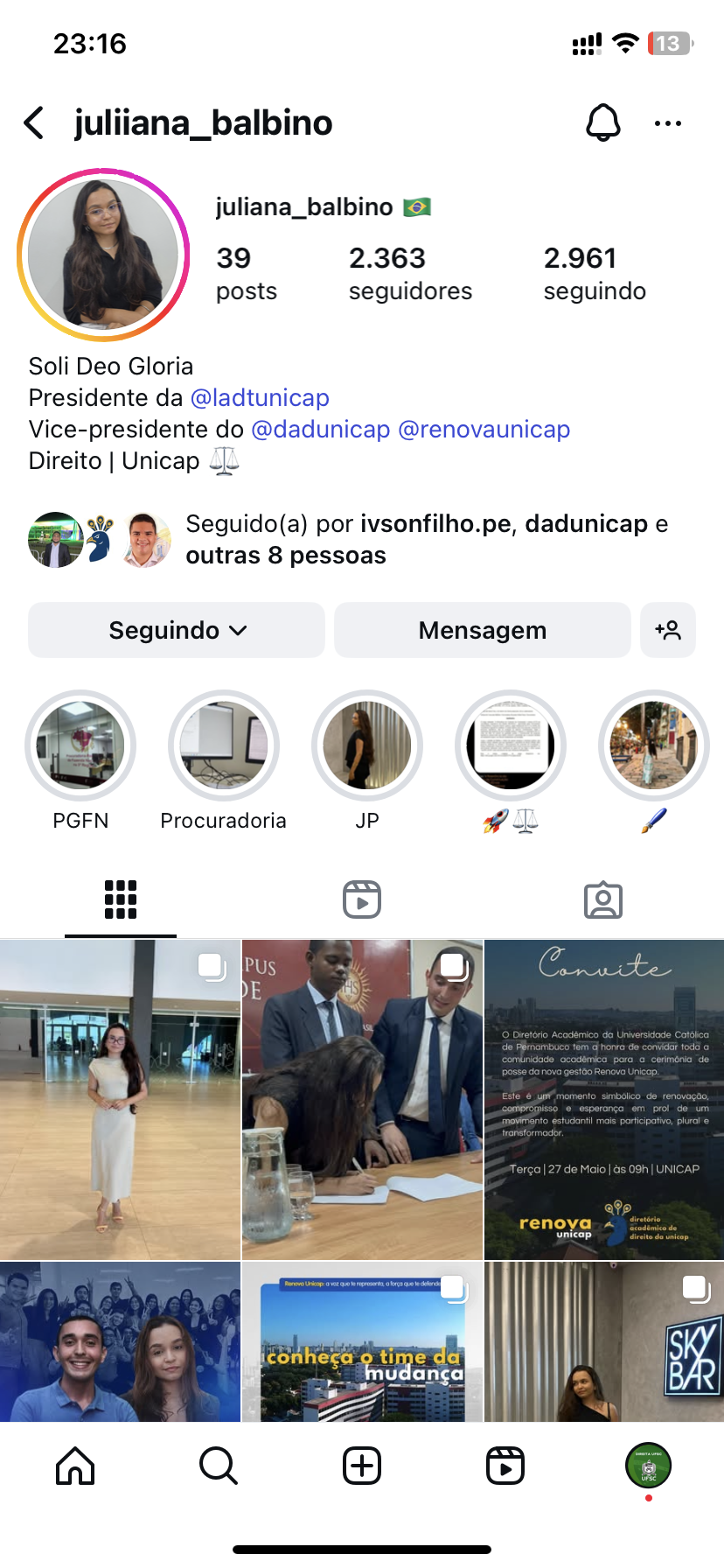Open the @renovaunicap mention link
Image resolution: width=724 pixels, height=1568 pixels.
[x=484, y=430]
